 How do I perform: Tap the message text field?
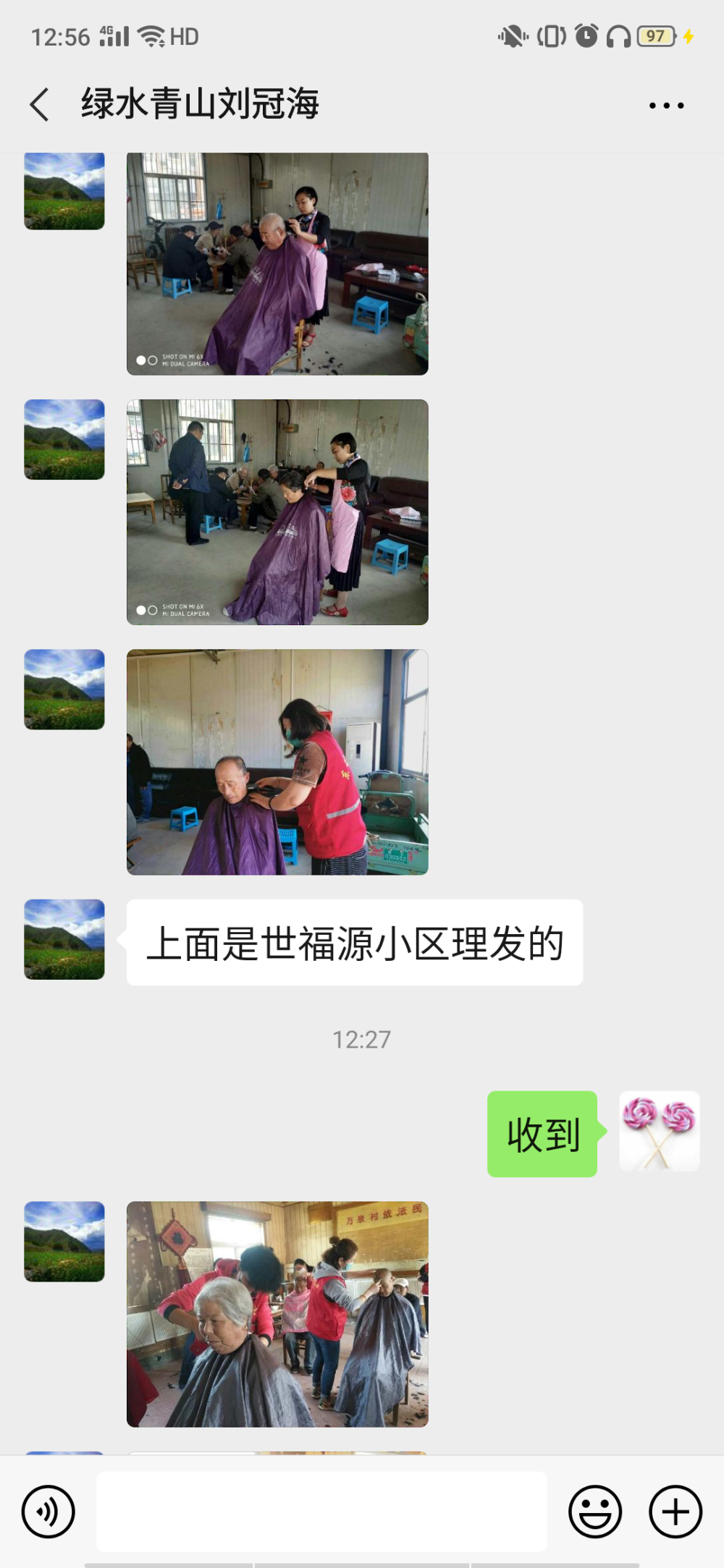coord(321,1511)
